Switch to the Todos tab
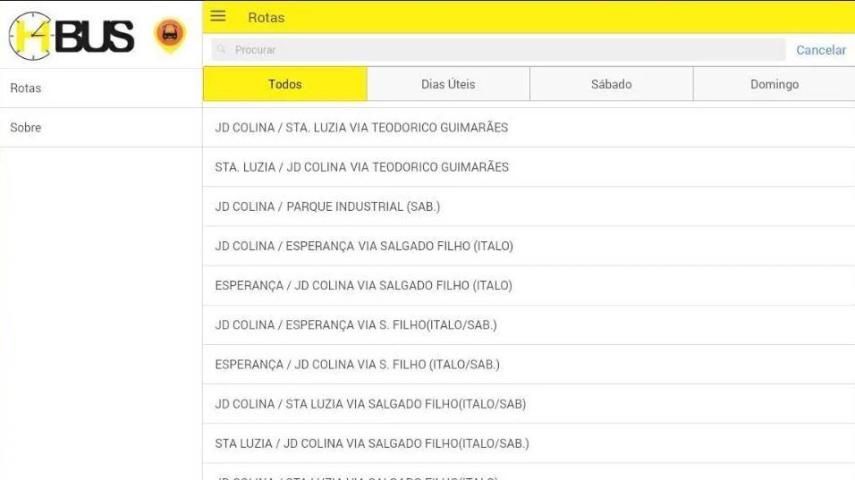The image size is (855, 480). (x=285, y=85)
